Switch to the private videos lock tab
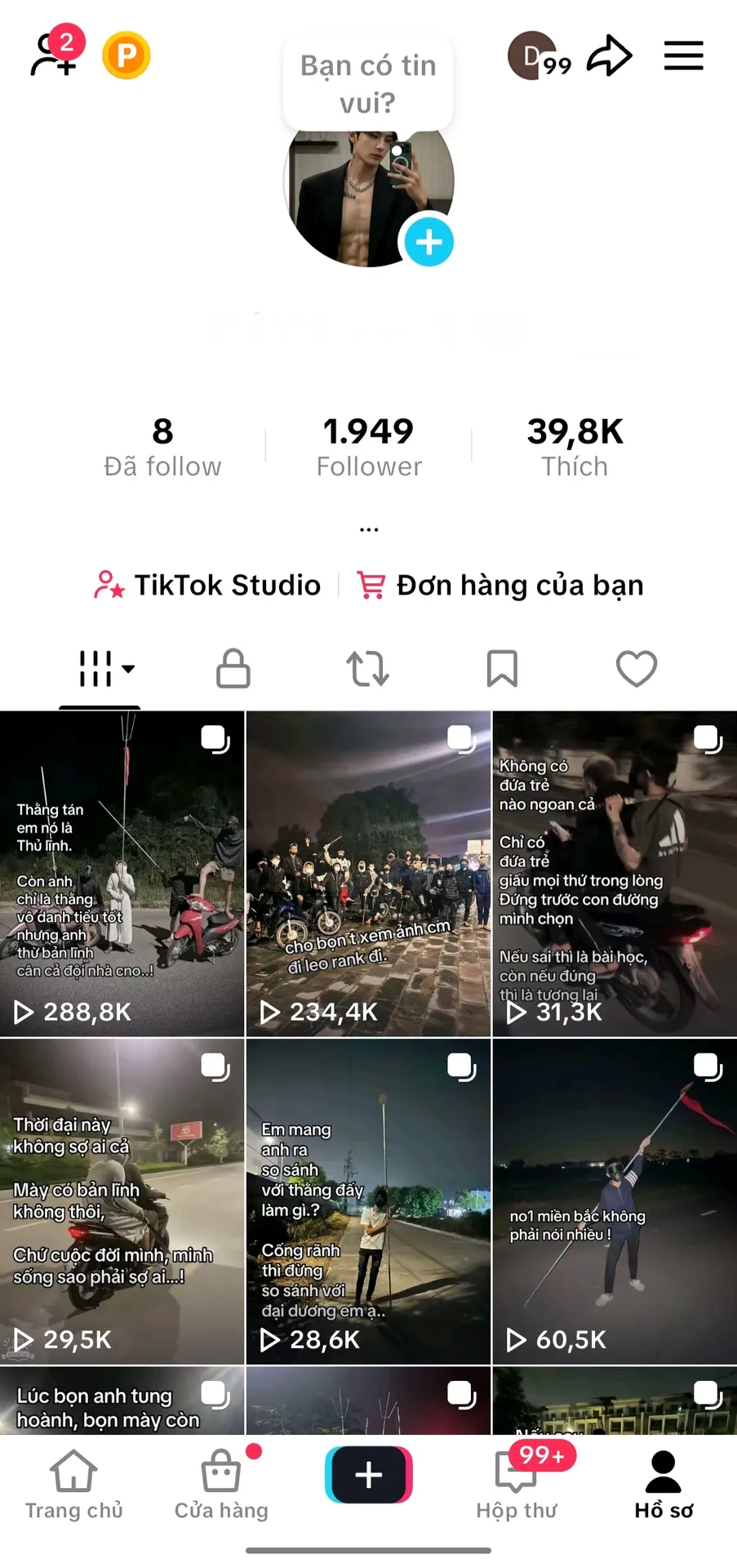 (233, 668)
